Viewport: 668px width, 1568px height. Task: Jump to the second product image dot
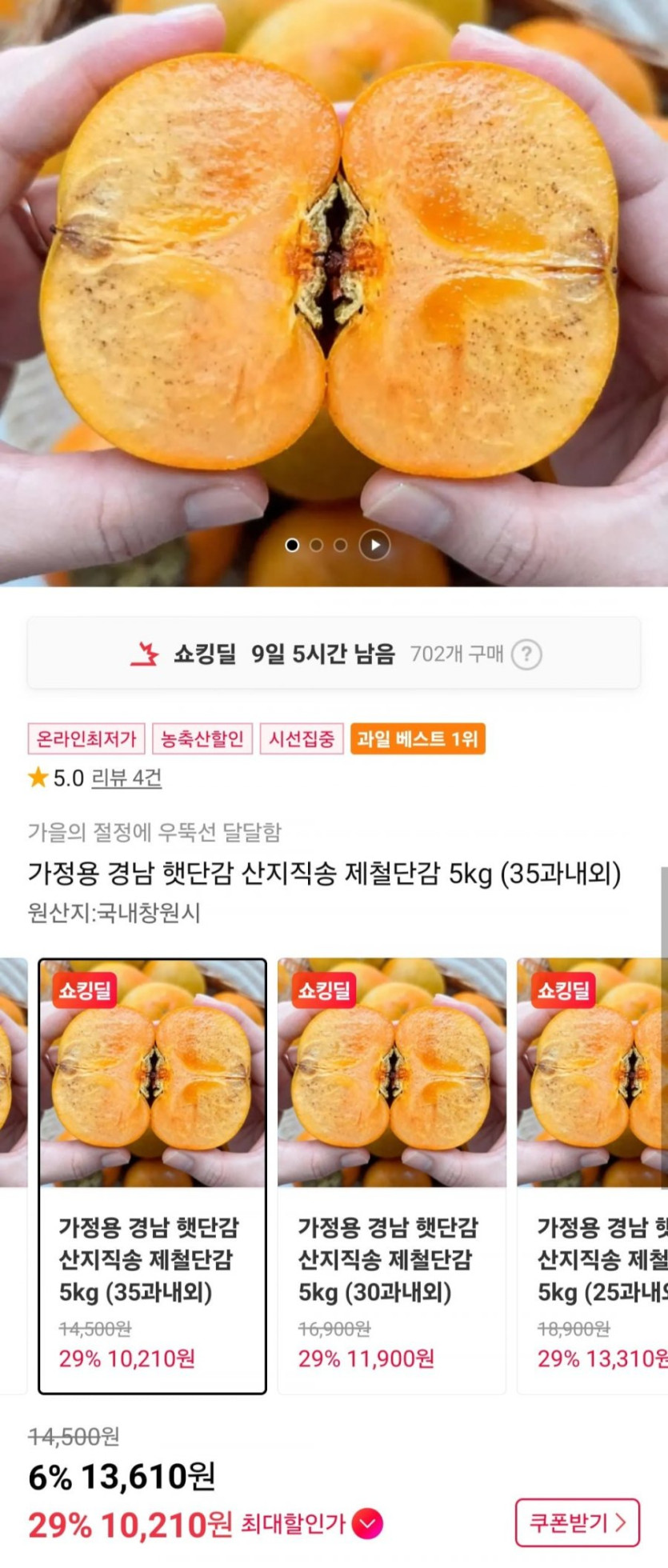317,546
